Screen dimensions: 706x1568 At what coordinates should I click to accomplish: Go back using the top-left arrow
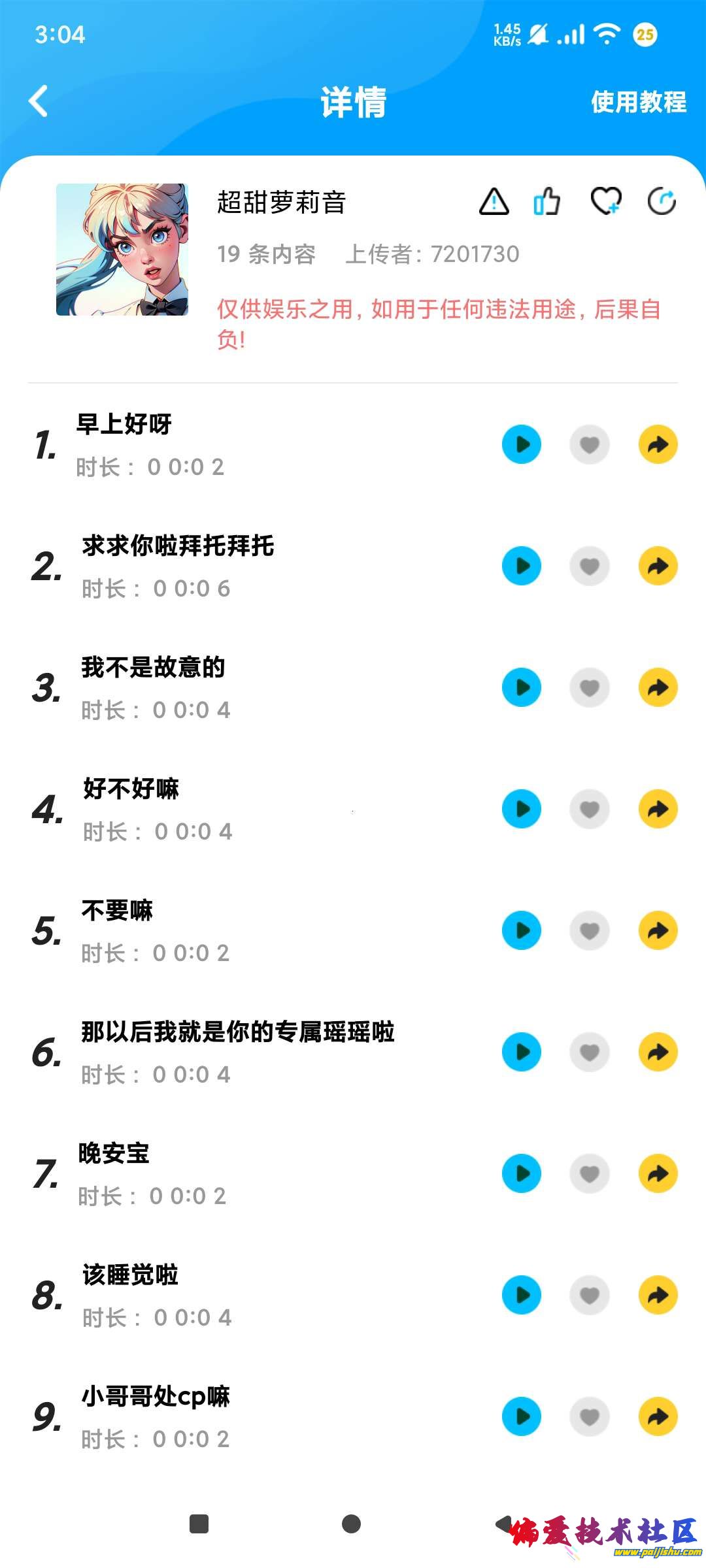[x=39, y=102]
